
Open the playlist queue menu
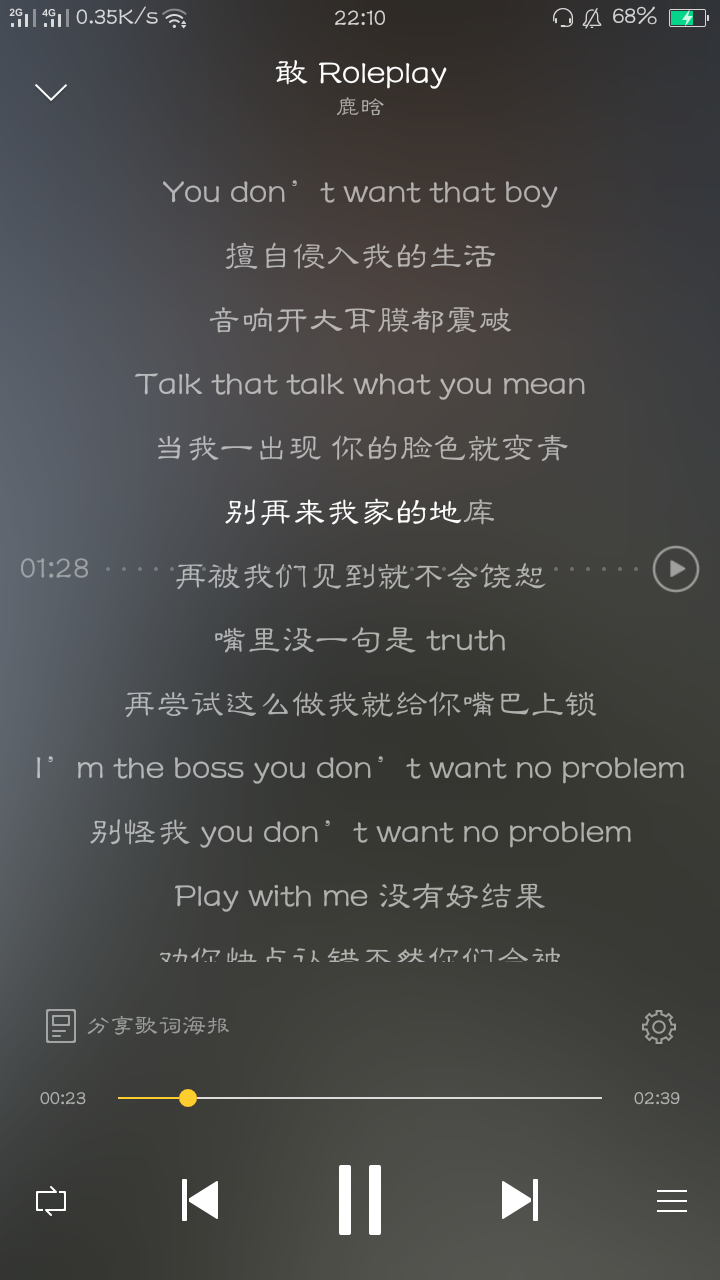click(x=671, y=1201)
